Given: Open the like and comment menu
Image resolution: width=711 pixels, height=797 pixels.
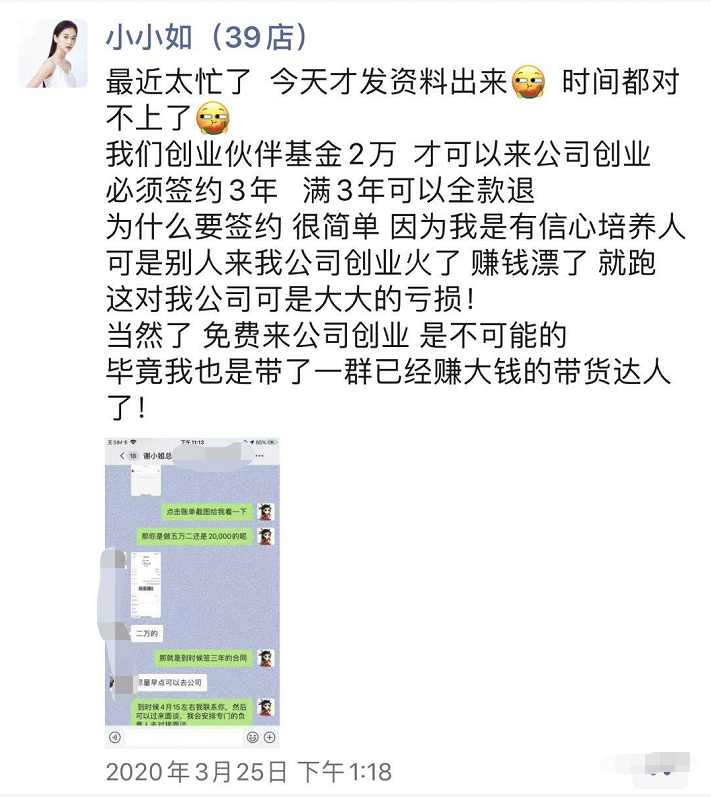Looking at the screenshot, I should [x=659, y=771].
